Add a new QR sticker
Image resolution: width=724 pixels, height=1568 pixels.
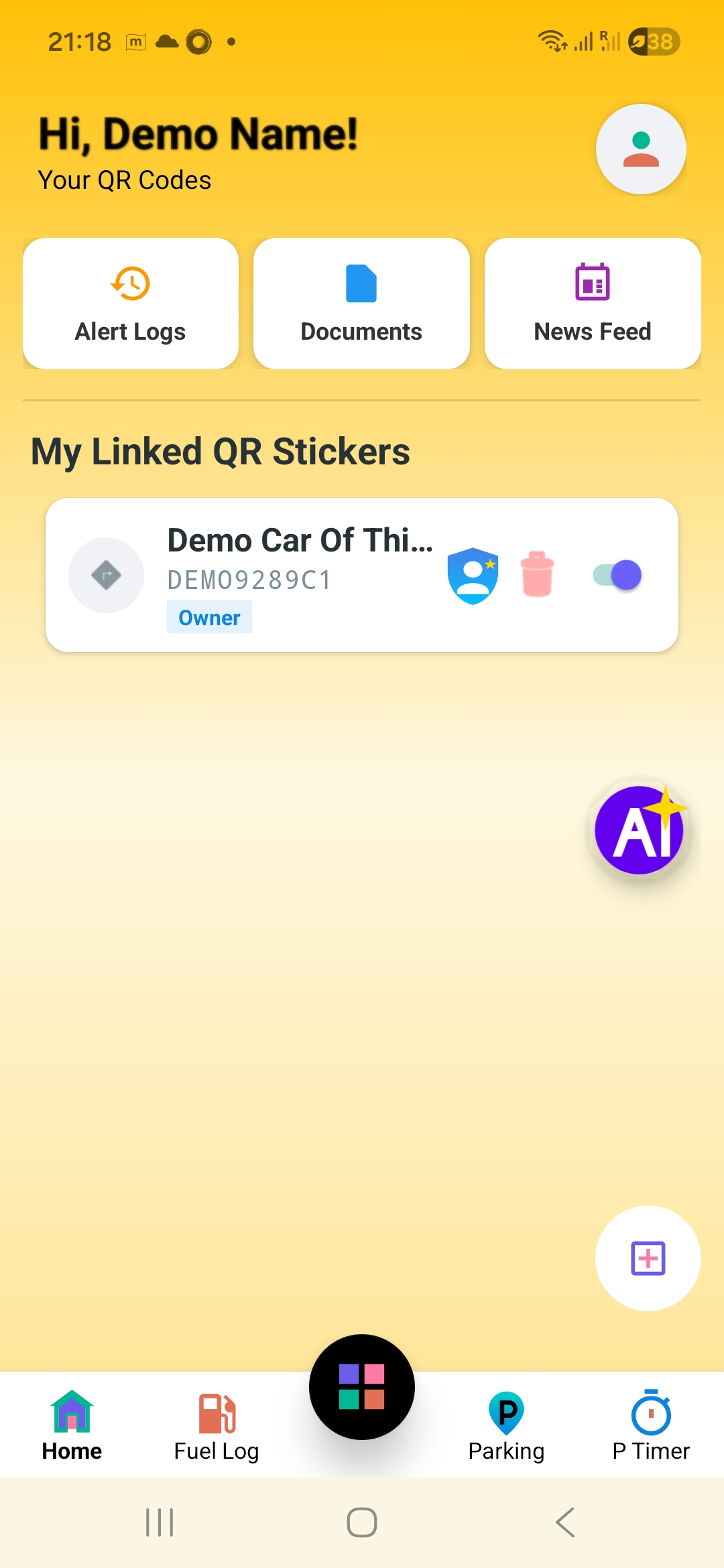coord(648,1259)
